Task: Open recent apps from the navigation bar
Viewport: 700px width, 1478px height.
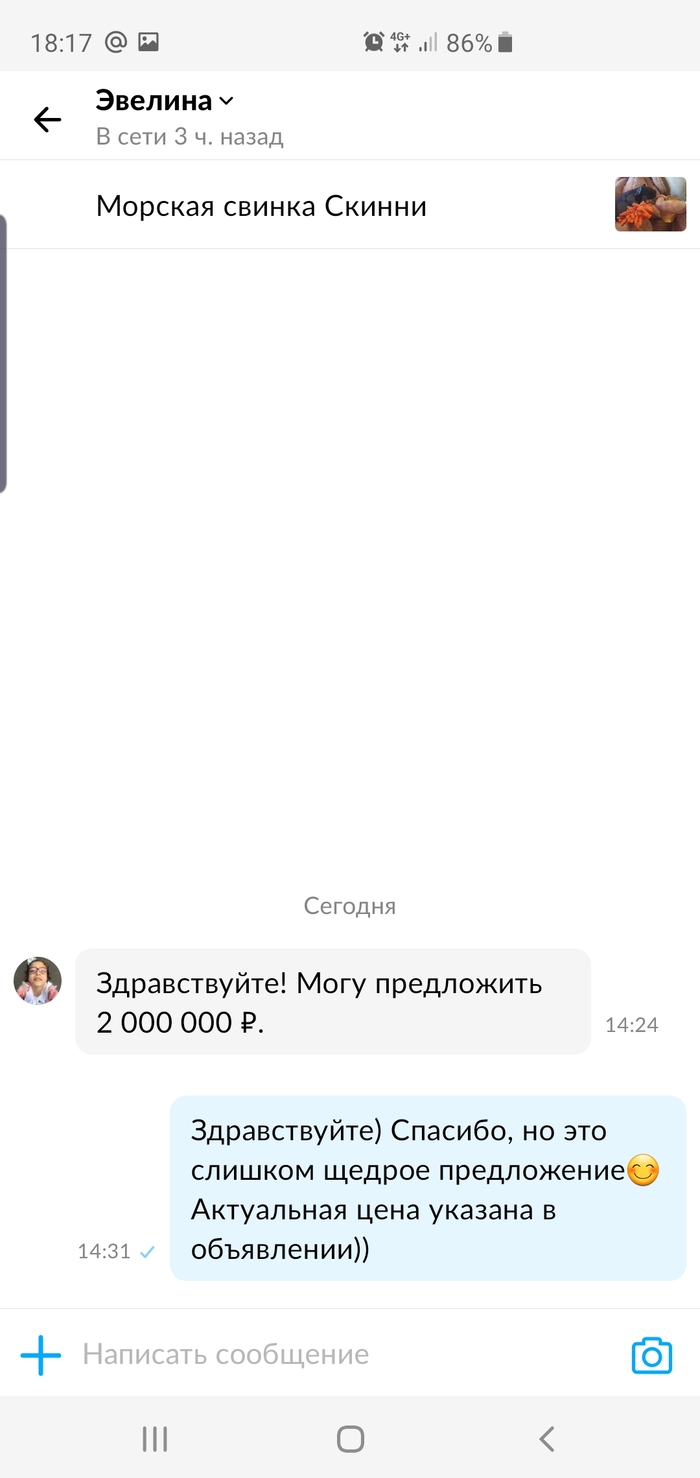Action: point(154,1439)
